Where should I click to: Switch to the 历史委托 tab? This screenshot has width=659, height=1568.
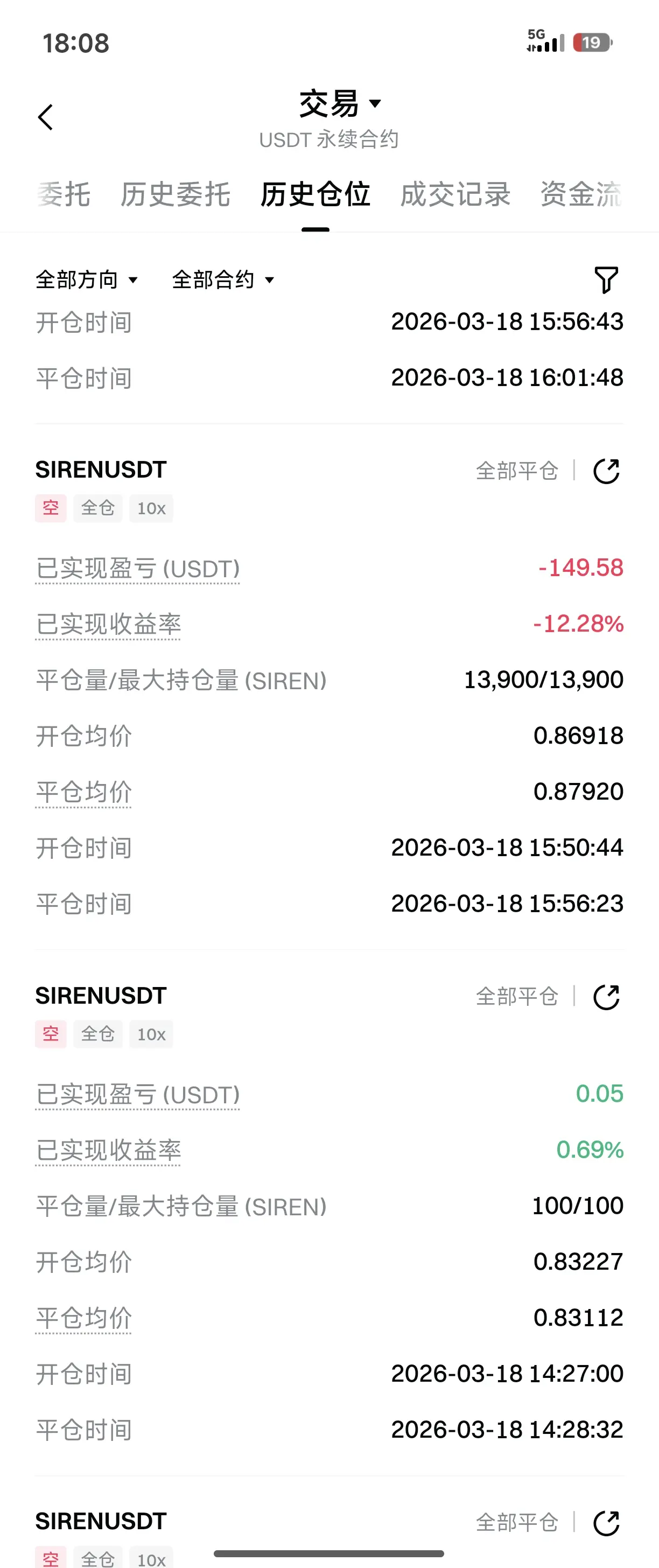pos(175,195)
